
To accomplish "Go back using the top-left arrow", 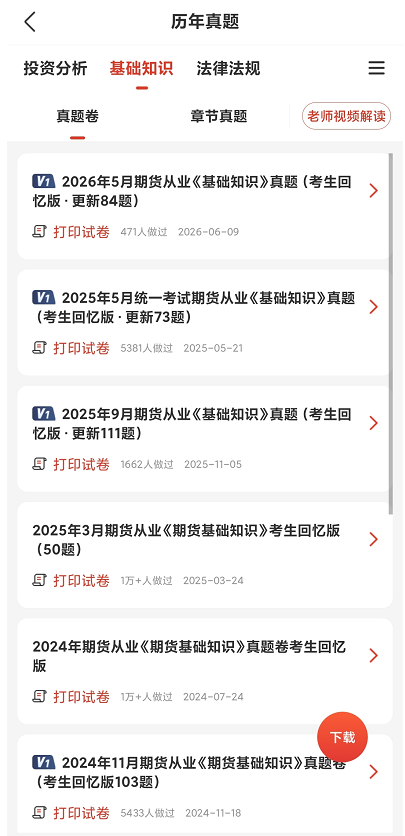I will [30, 22].
